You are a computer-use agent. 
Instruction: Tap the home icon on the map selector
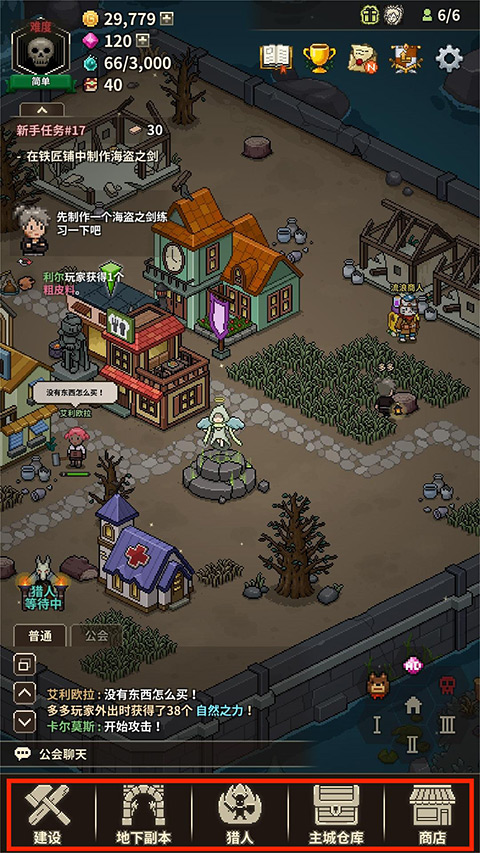414,704
